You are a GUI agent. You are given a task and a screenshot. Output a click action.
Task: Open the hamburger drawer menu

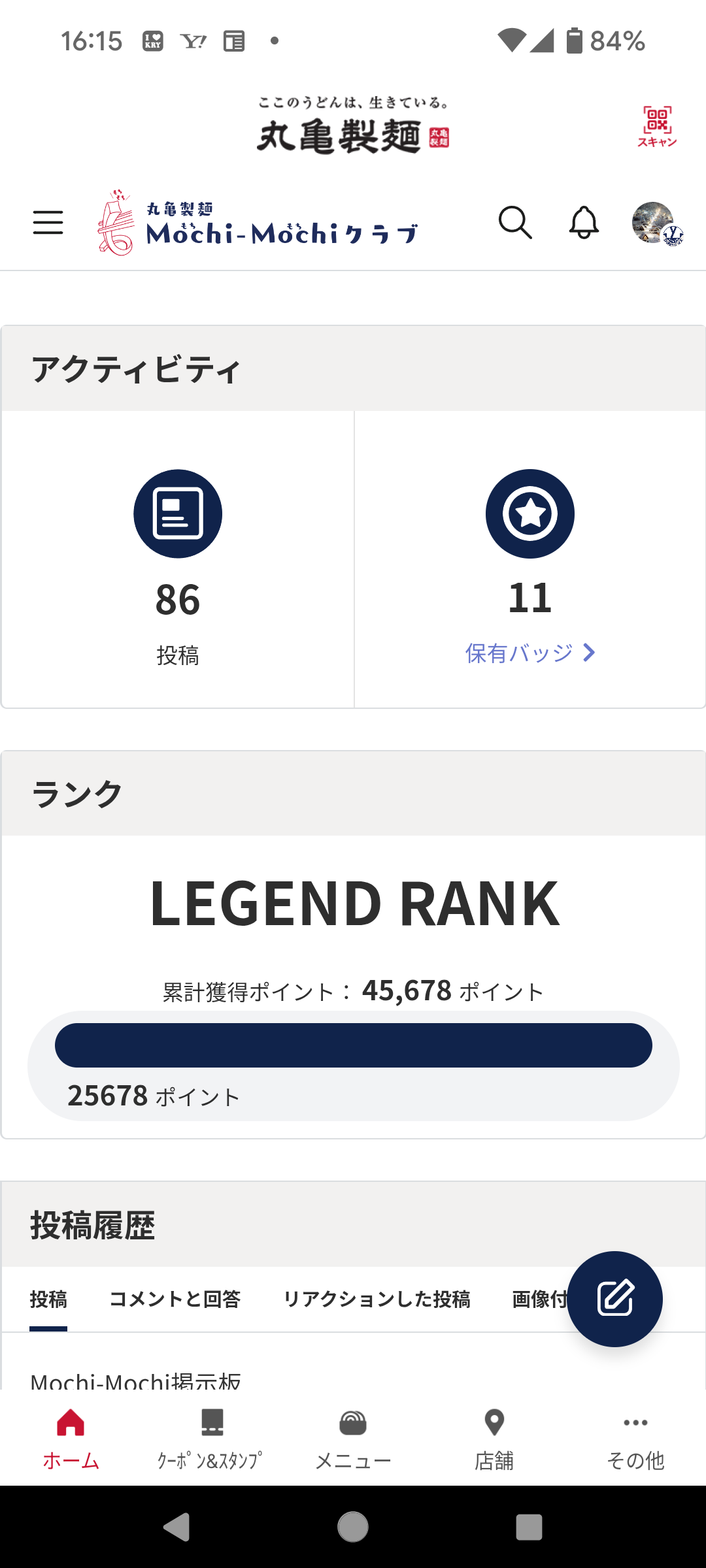point(48,223)
